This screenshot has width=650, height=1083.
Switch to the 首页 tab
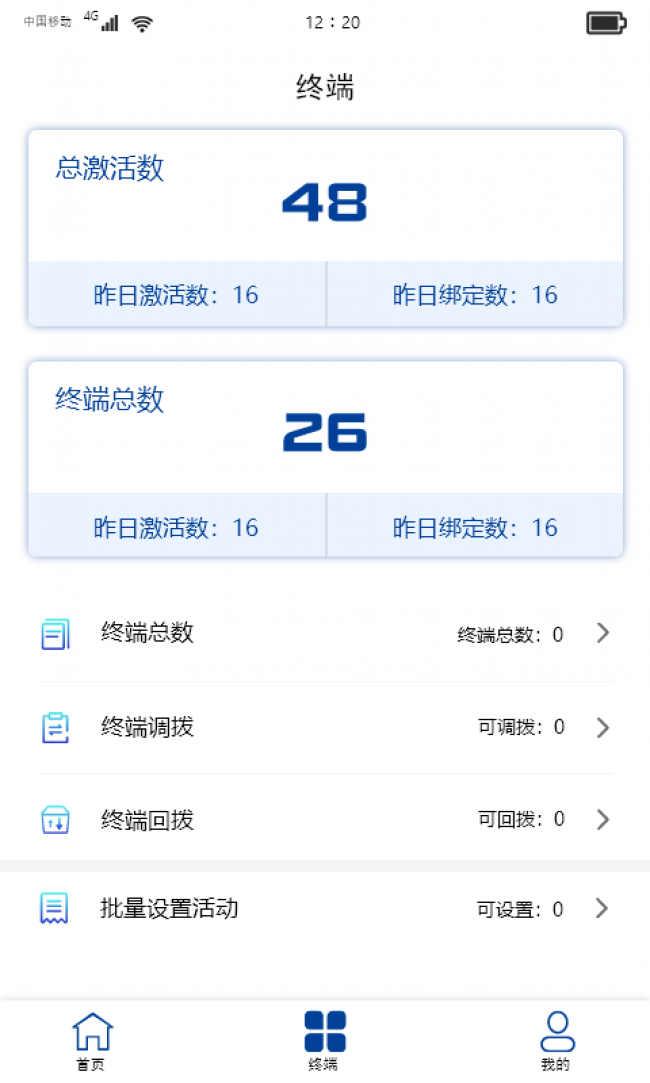click(x=92, y=1041)
